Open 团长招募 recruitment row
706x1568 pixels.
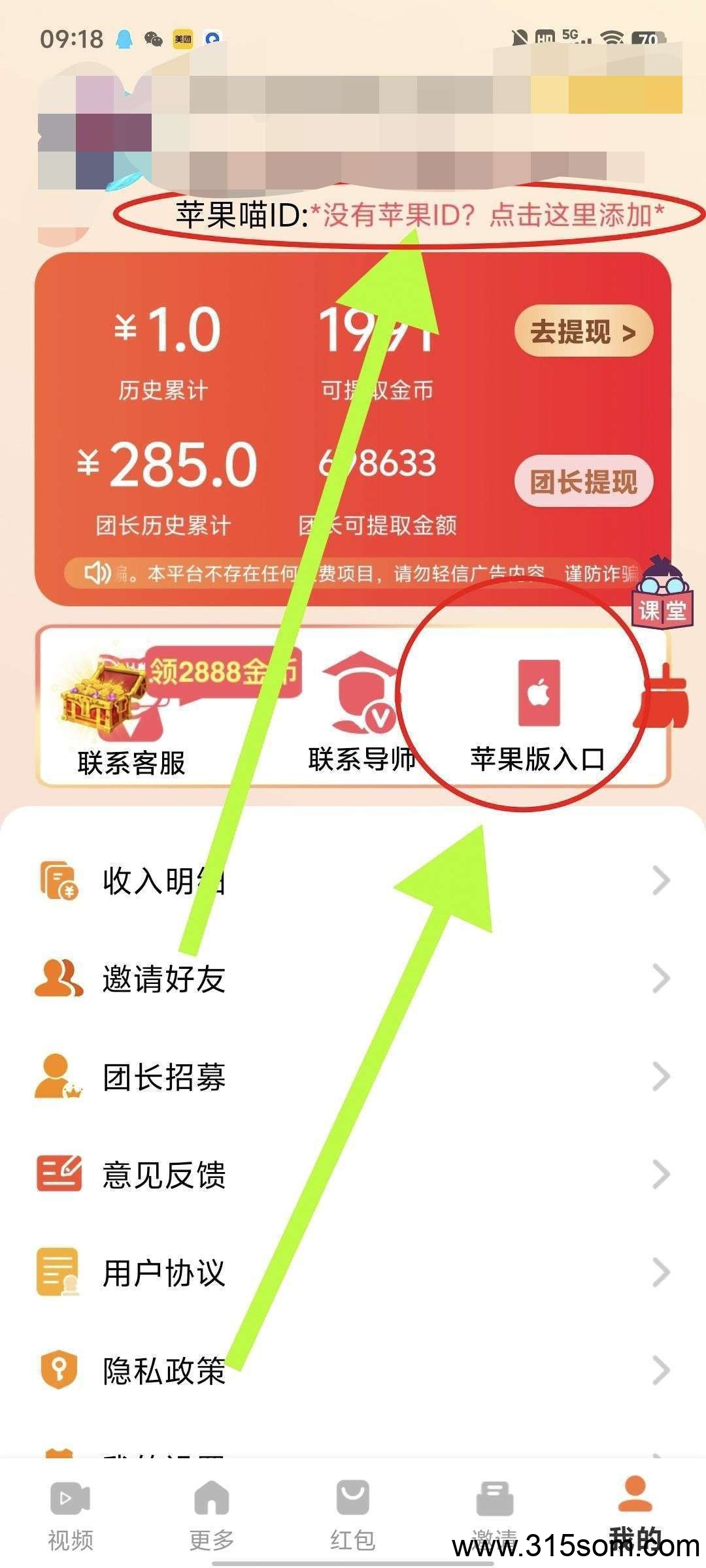tap(353, 1077)
